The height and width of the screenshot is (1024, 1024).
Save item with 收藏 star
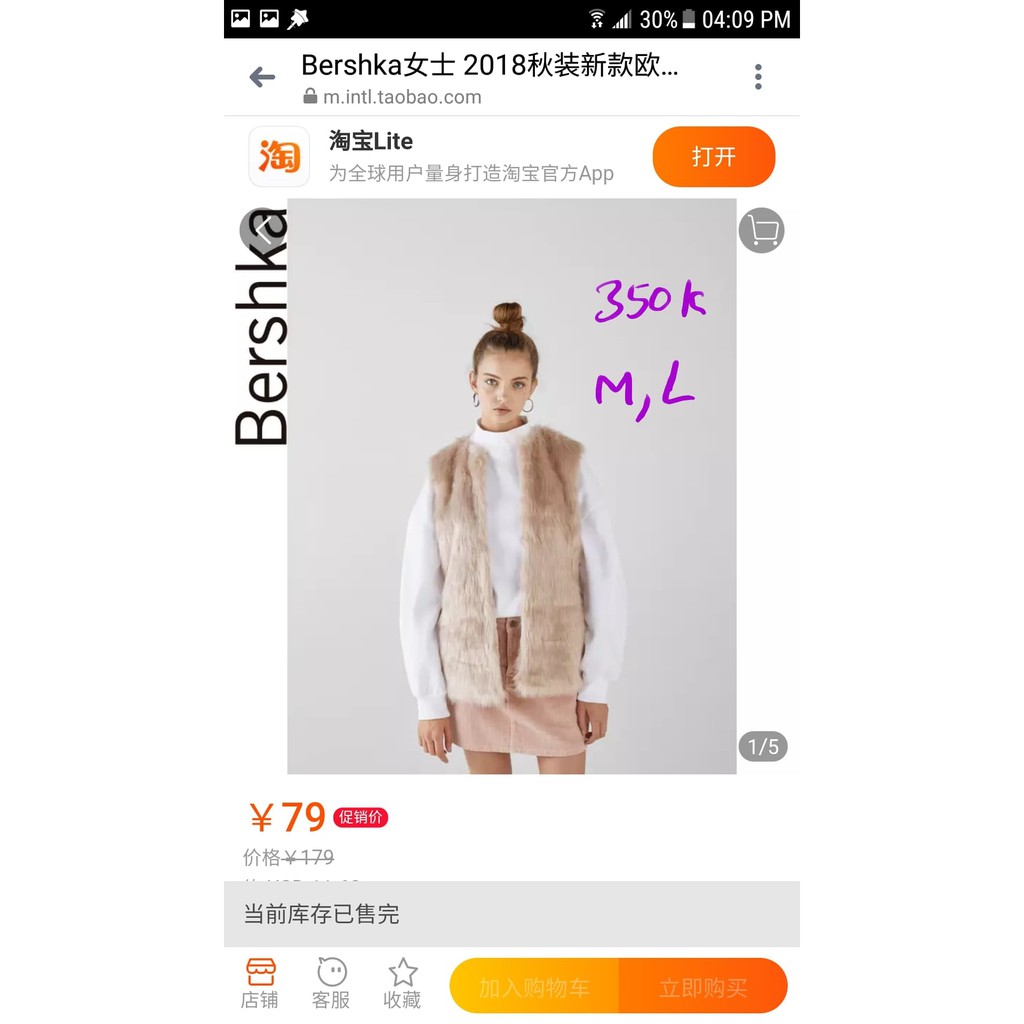point(402,983)
